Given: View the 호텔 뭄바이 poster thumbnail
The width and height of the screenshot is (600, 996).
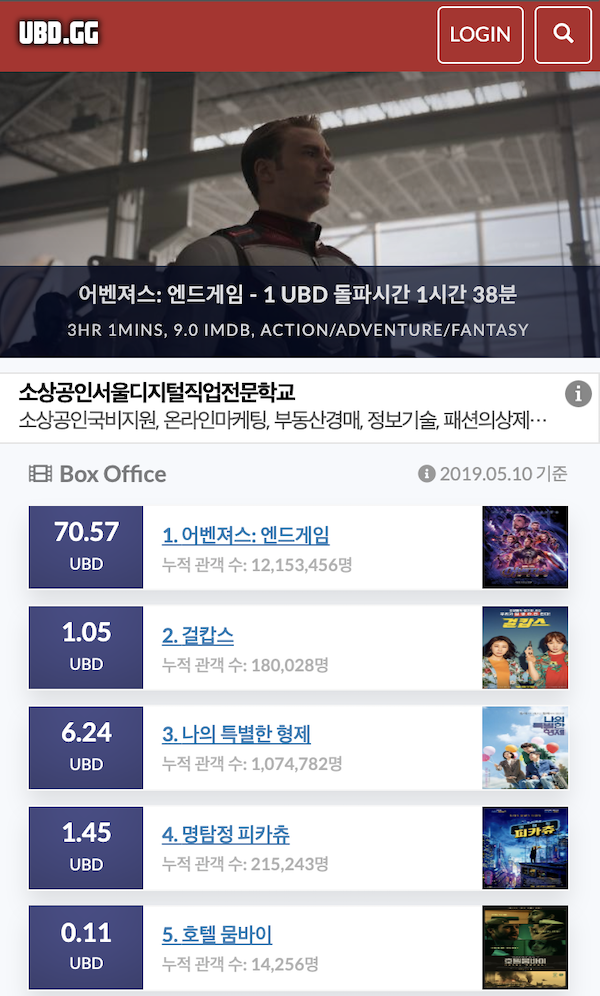Looking at the screenshot, I should (524, 947).
